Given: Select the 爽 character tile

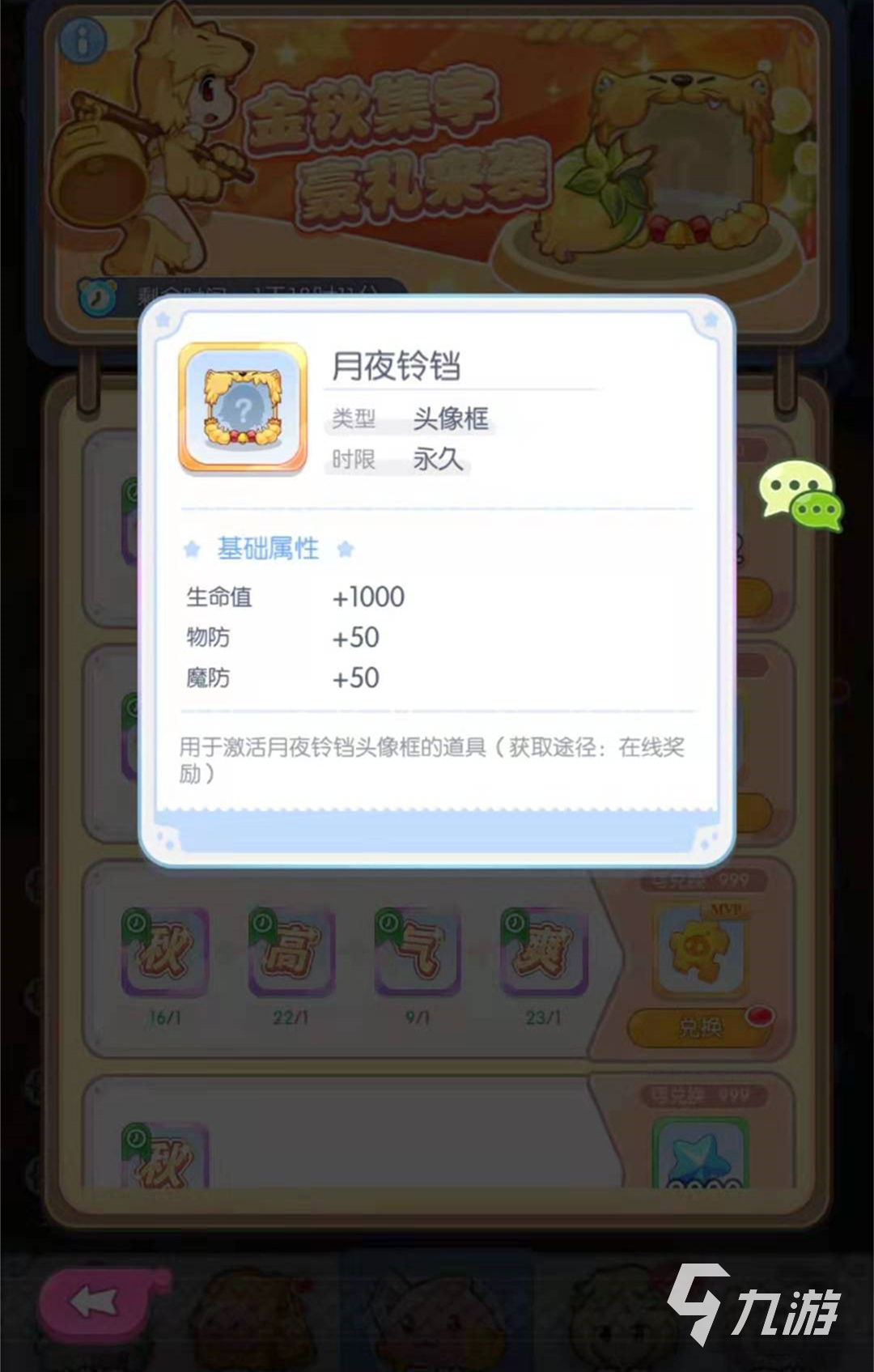Looking at the screenshot, I should (544, 952).
